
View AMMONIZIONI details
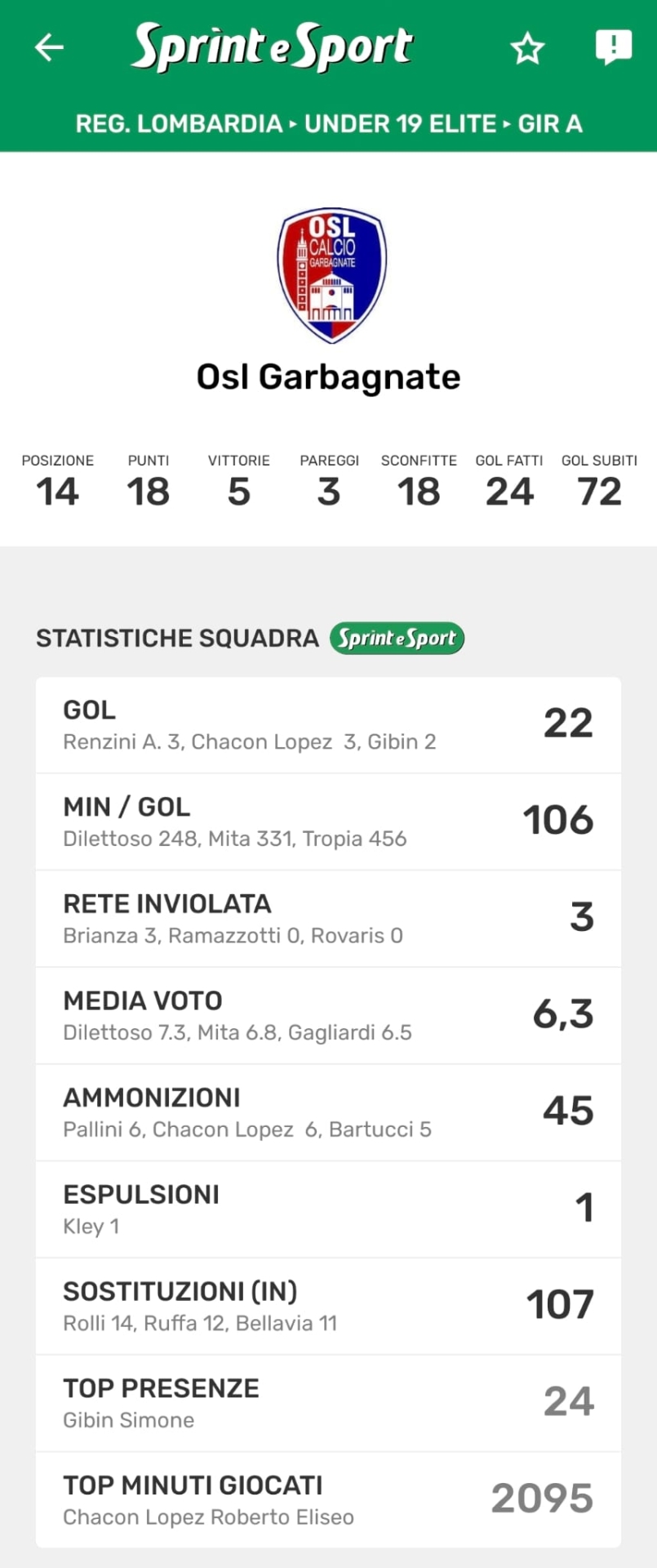[328, 1112]
